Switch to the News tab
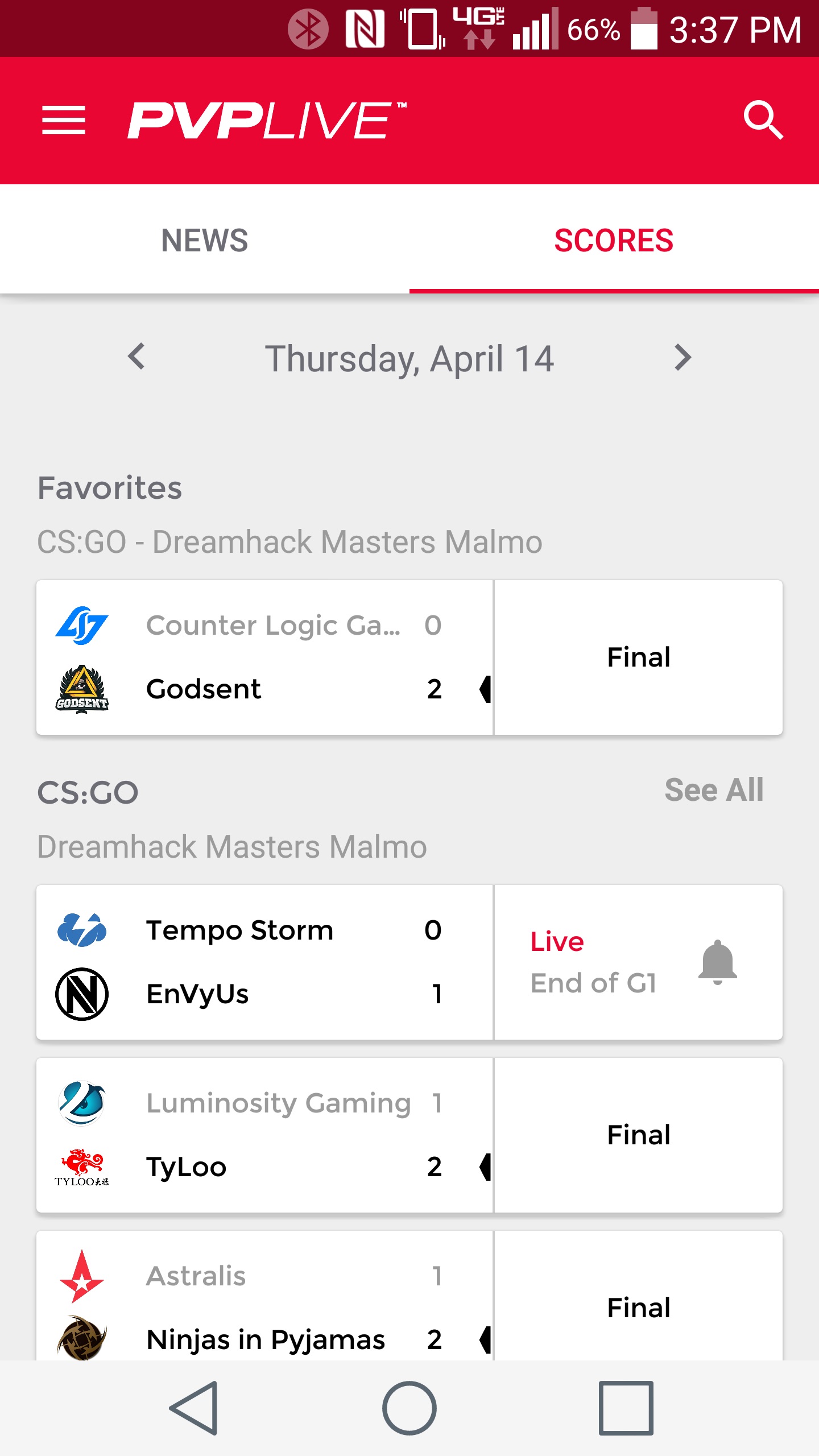 point(205,240)
